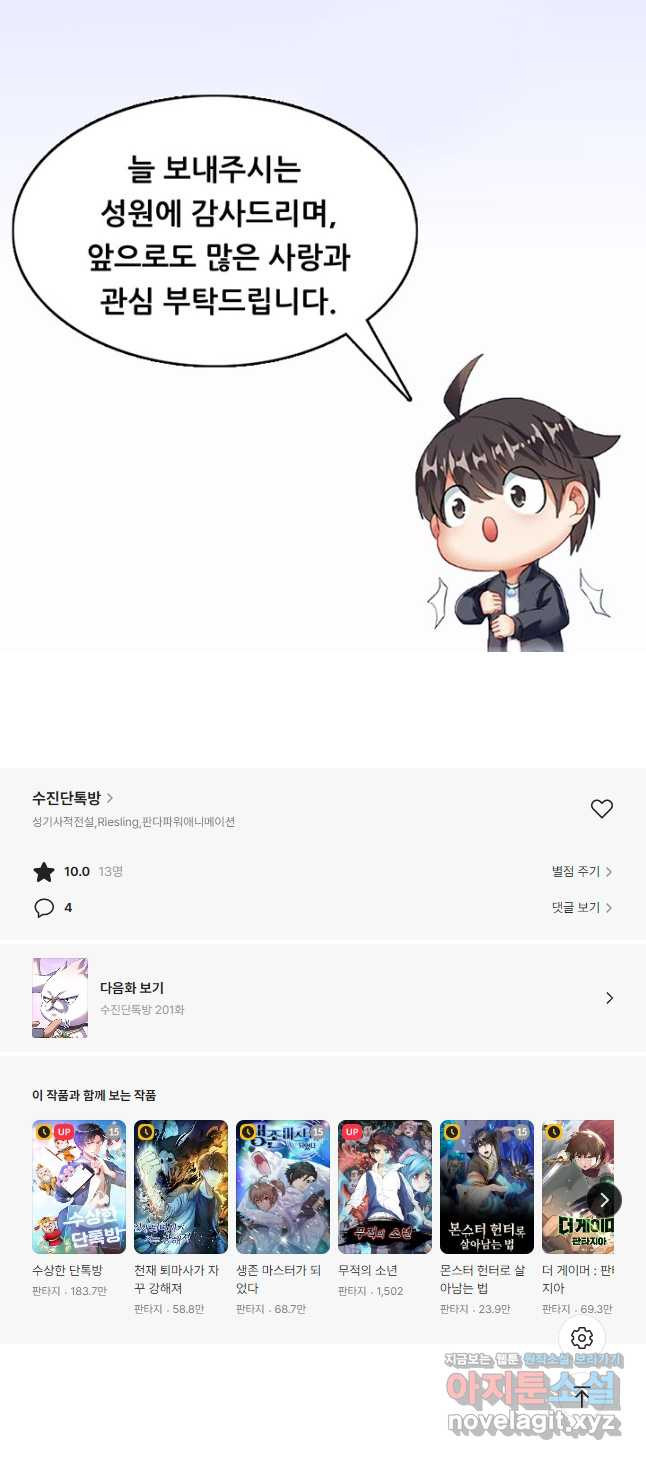646x1460 pixels.
Task: Tap the heart icon to favorite 수진단톡방
Action: click(601, 809)
